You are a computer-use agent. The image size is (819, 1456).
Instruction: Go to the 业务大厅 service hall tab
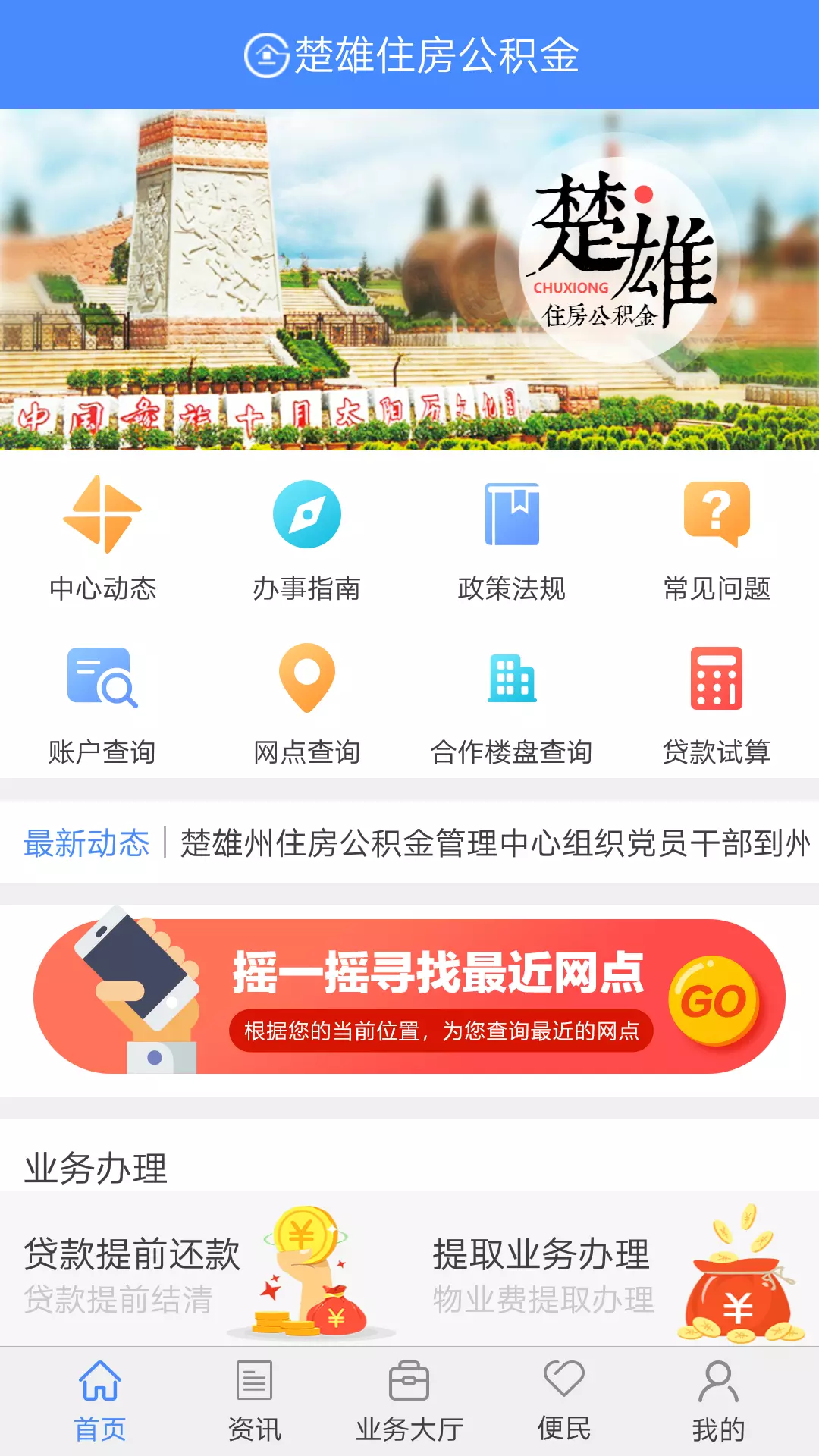click(409, 1401)
